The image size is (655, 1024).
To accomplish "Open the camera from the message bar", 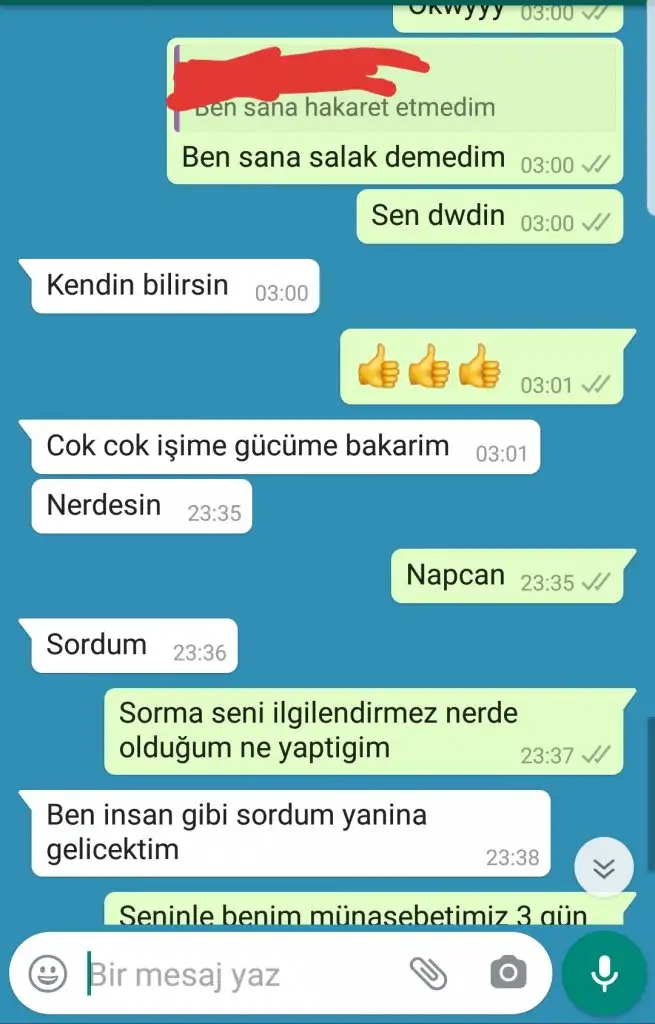I will (x=508, y=973).
